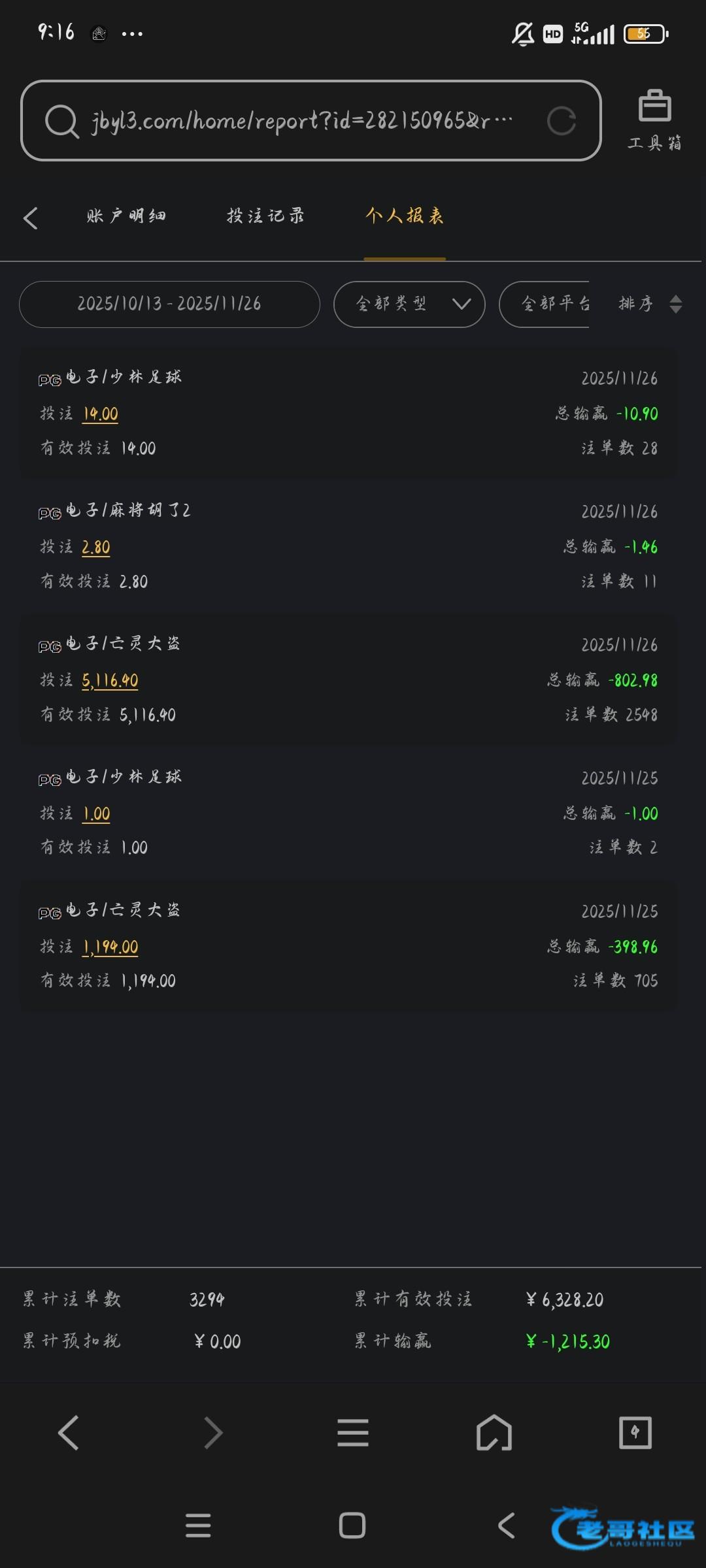Go back using the header arrow
The image size is (706, 1568).
(x=31, y=218)
